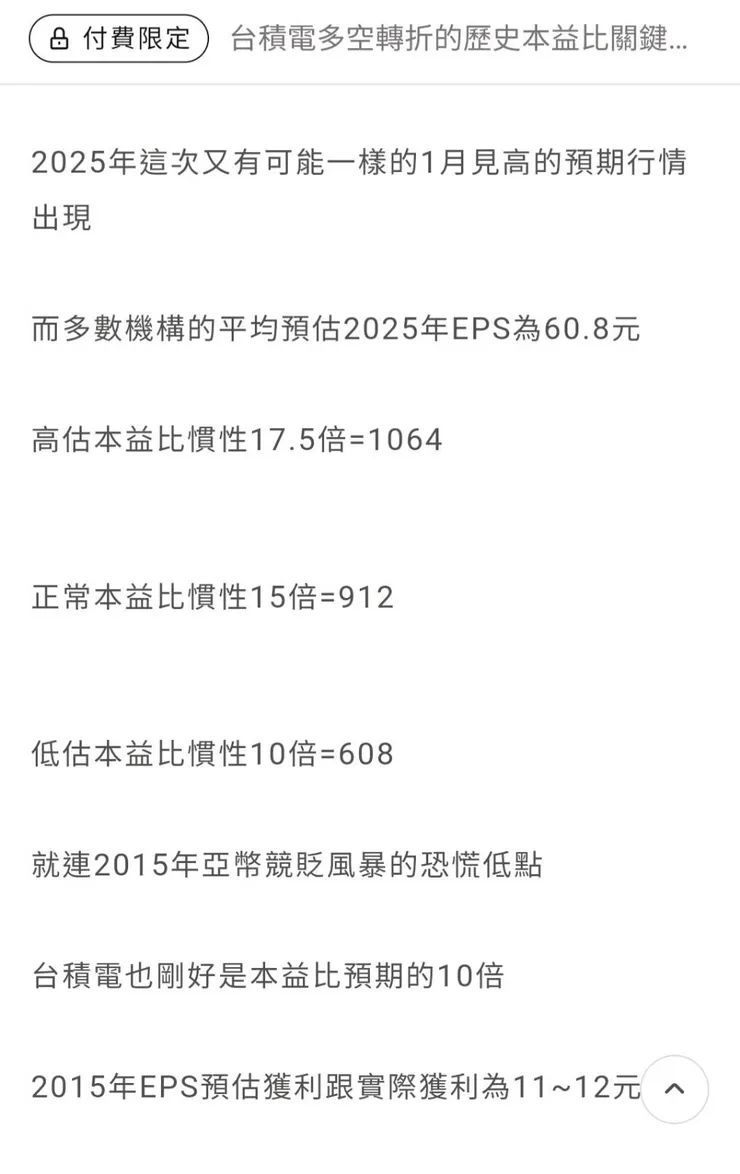Select the text 高估本益比慣性17.5倍=1064
This screenshot has width=740, height=1174.
pos(235,440)
